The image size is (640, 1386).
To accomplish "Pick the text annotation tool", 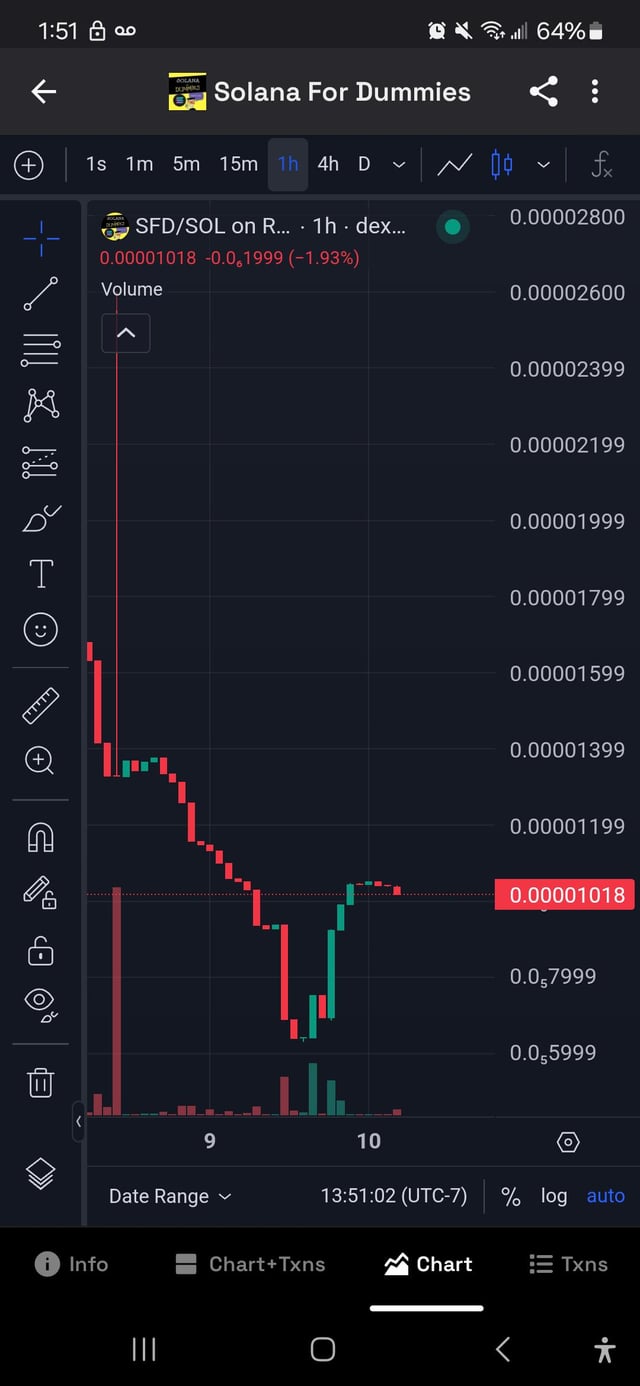I will click(x=41, y=574).
